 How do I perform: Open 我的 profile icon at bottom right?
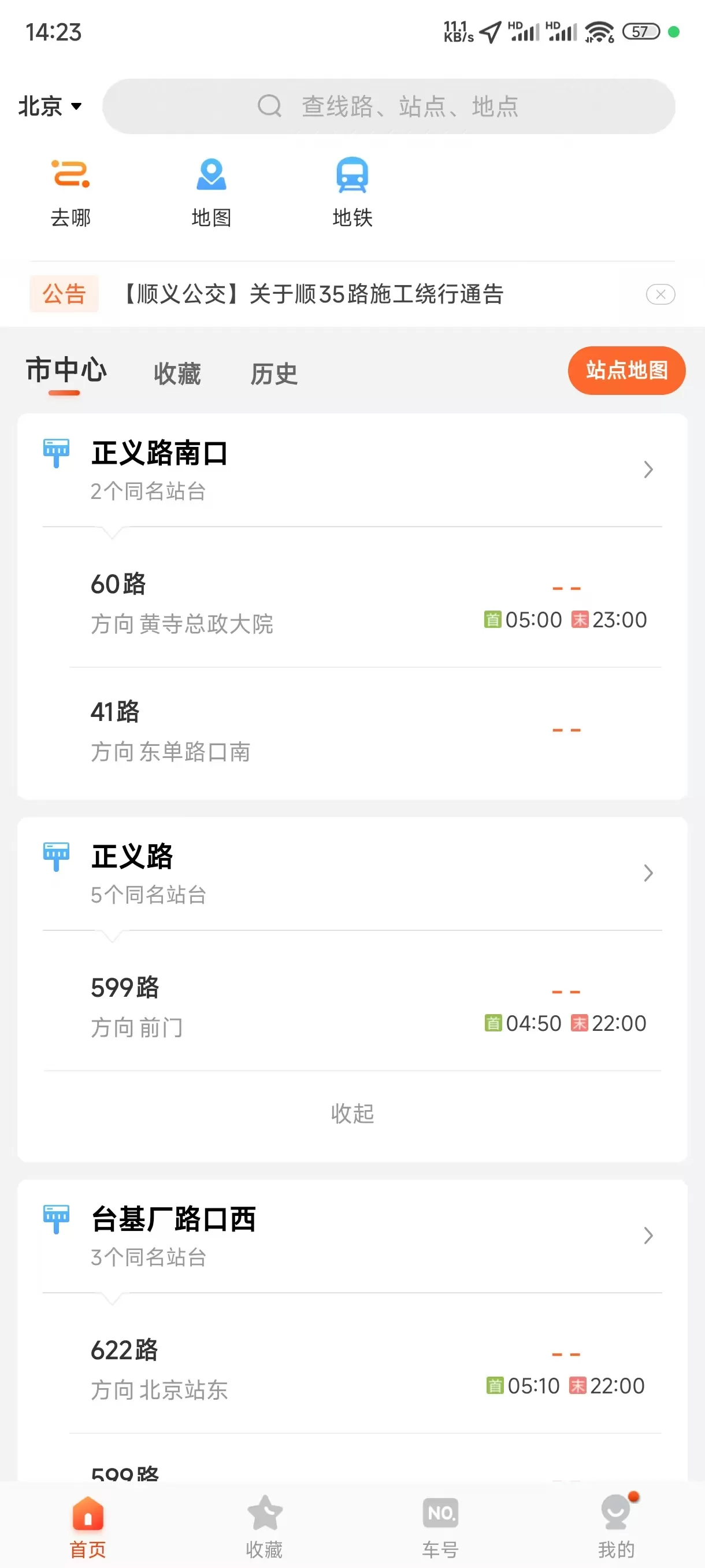pos(616,1522)
